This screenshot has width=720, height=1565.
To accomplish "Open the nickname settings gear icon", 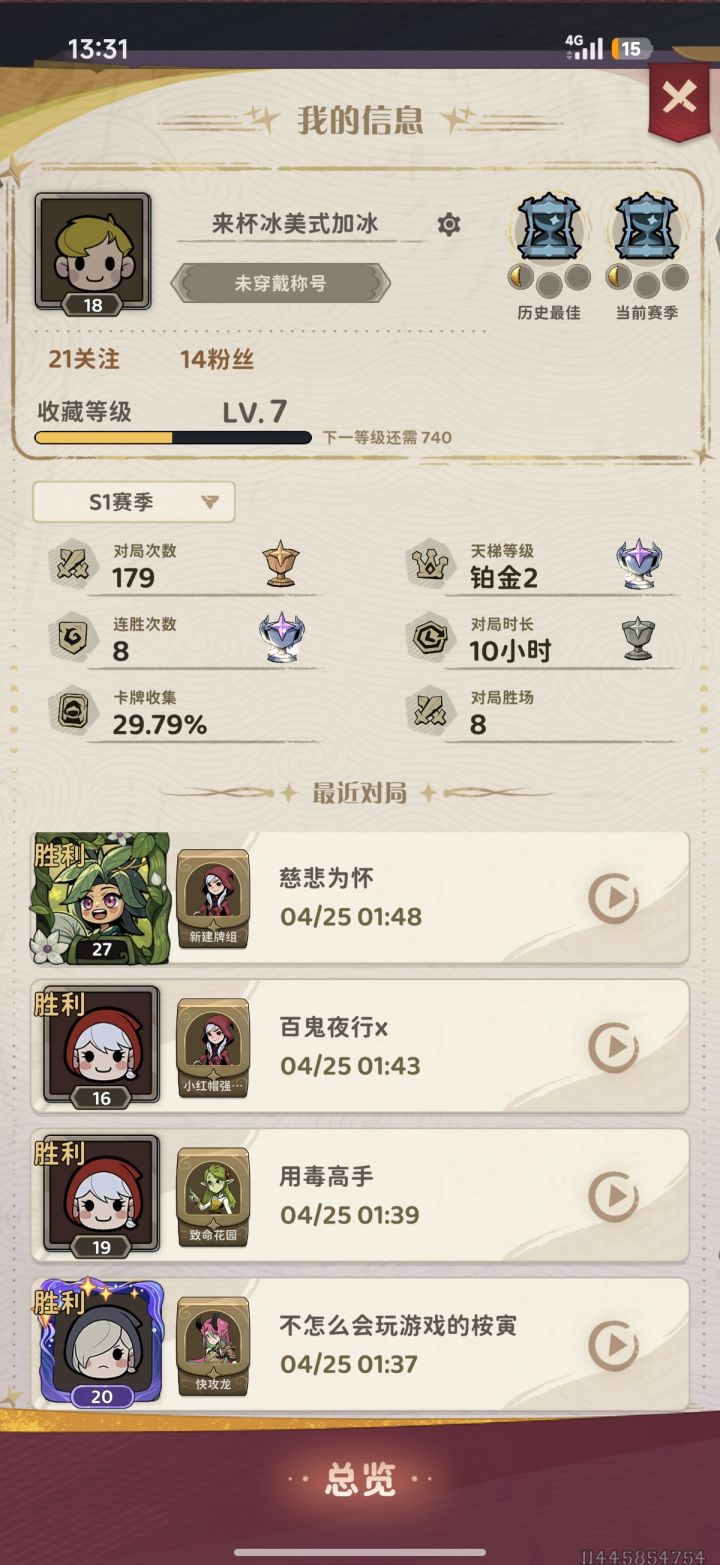I will (x=449, y=225).
